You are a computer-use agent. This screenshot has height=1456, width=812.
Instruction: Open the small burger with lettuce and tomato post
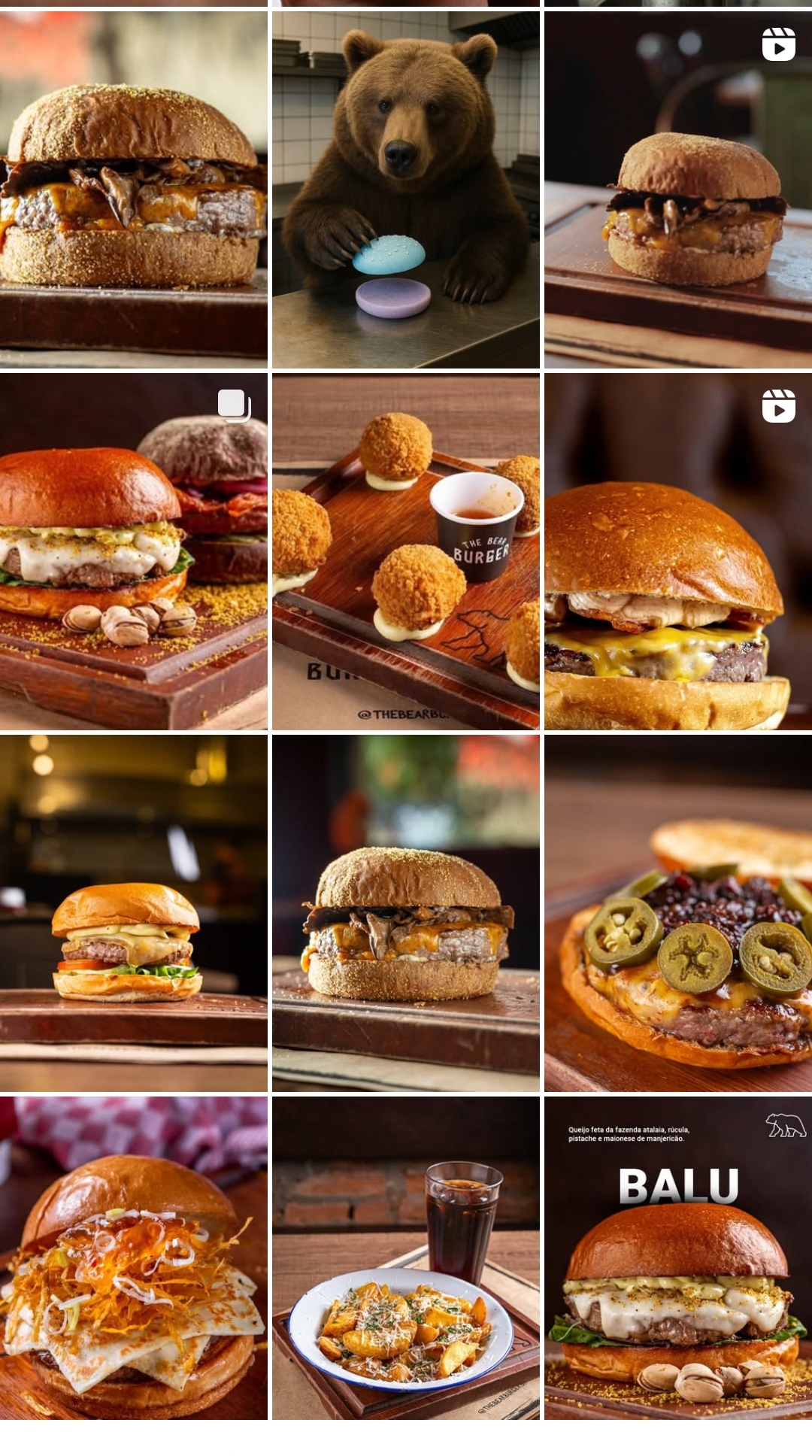click(x=133, y=913)
